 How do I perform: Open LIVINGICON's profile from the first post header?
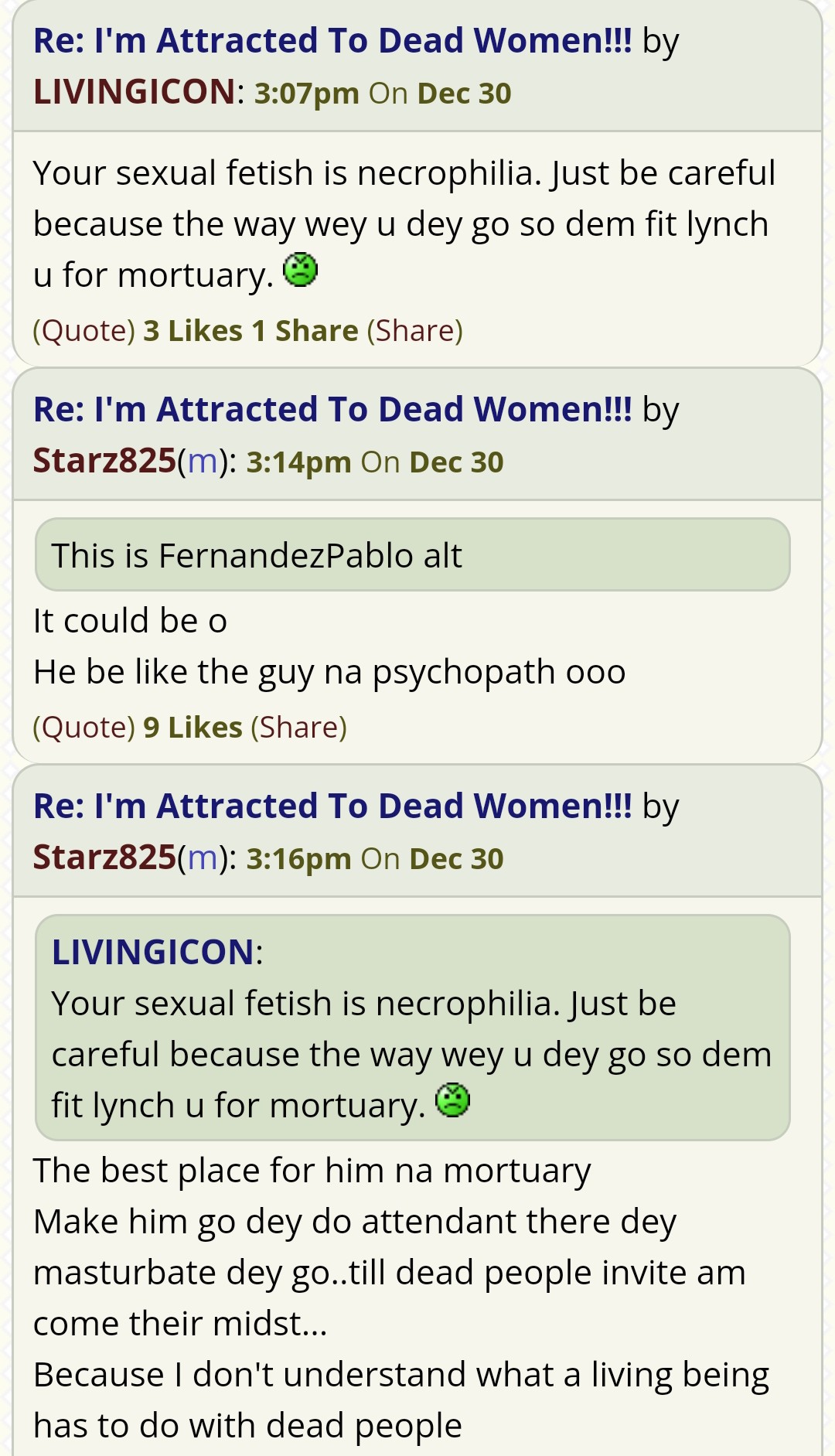[134, 92]
